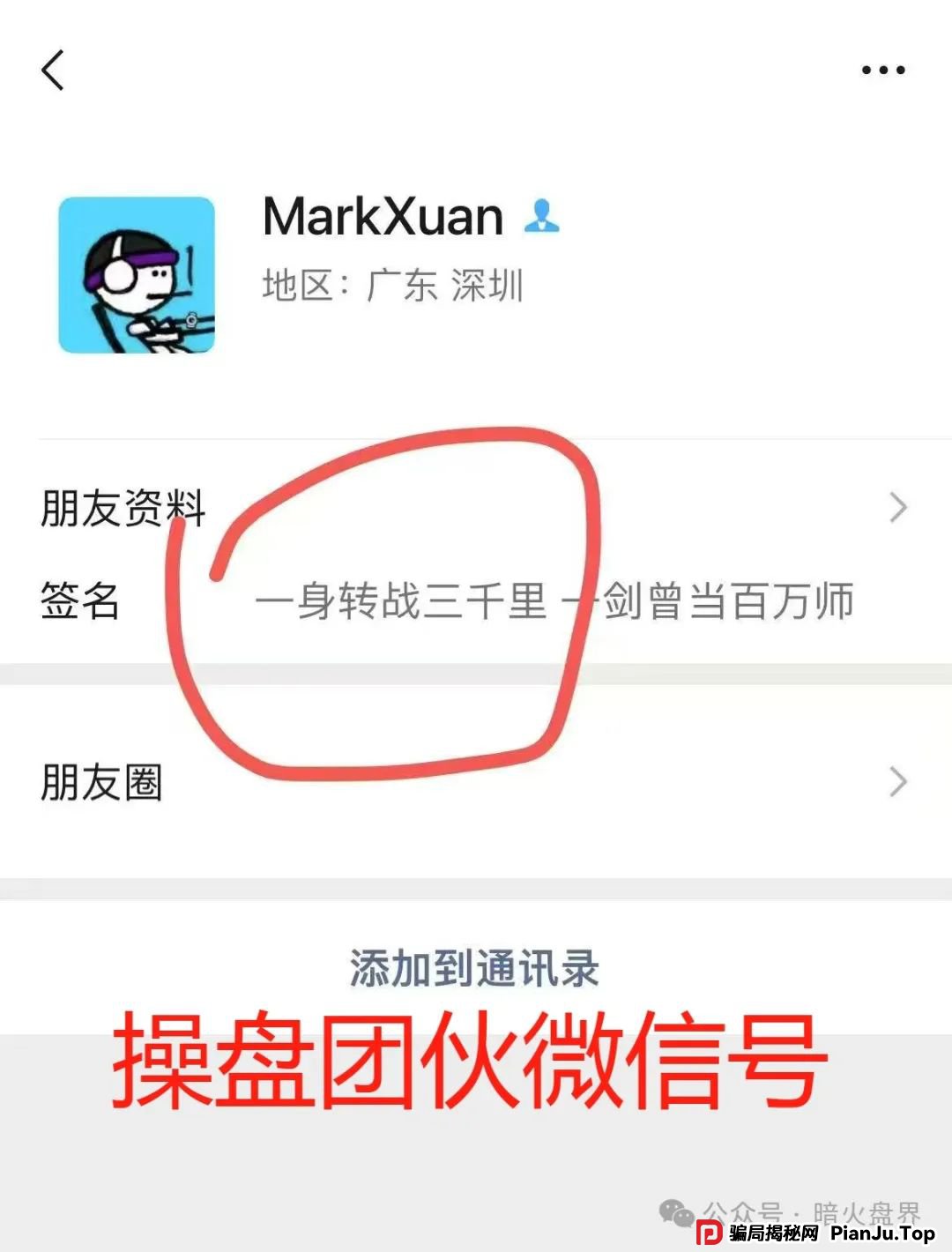
Task: Open the three-dot overflow menu
Action: [883, 71]
